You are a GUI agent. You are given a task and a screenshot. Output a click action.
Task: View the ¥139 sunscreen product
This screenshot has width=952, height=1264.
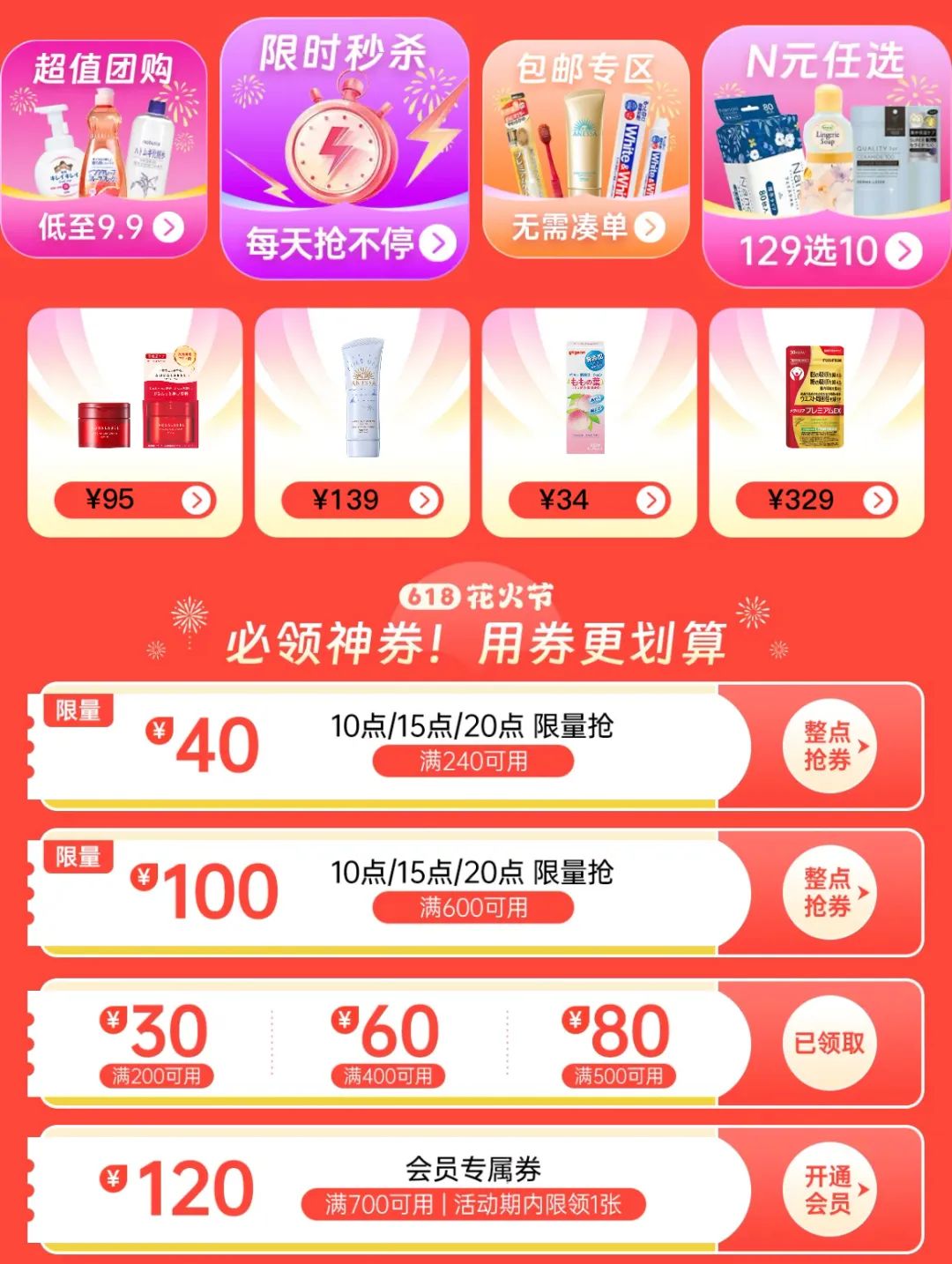point(361,422)
